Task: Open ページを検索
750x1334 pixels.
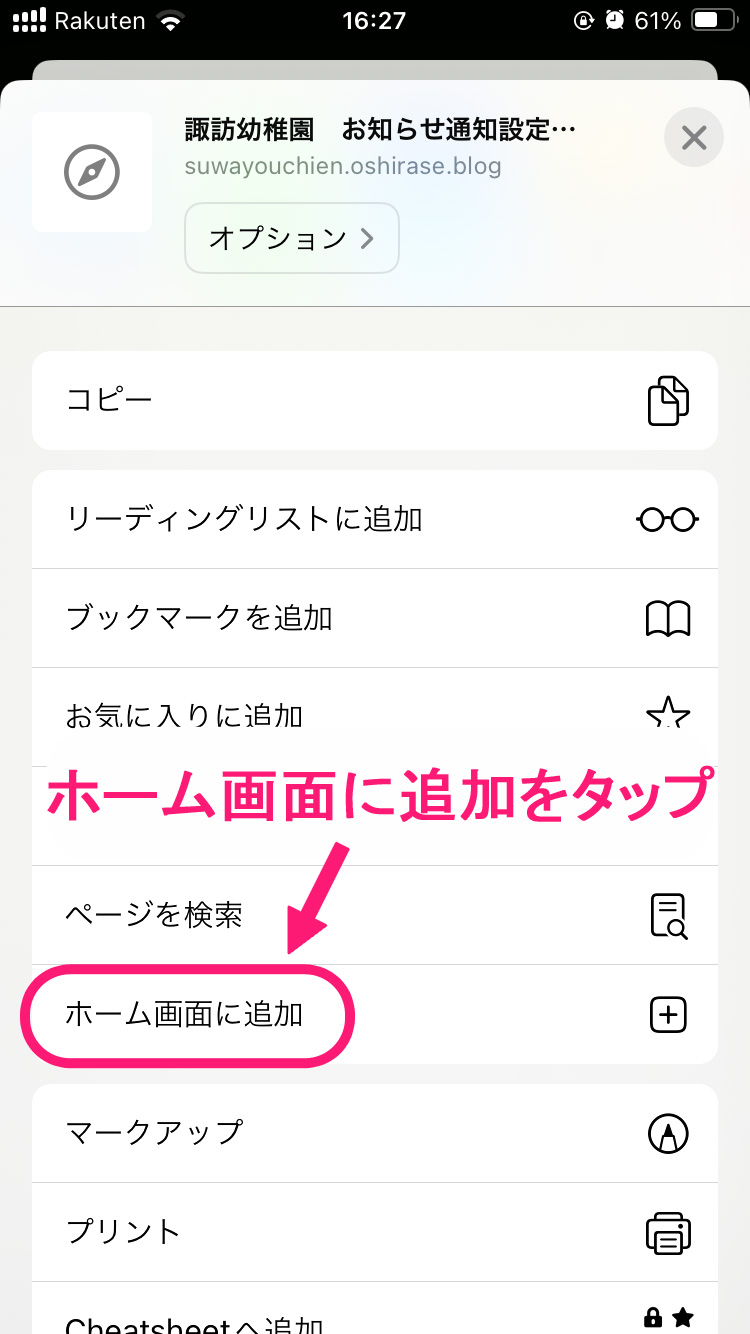Action: click(375, 915)
